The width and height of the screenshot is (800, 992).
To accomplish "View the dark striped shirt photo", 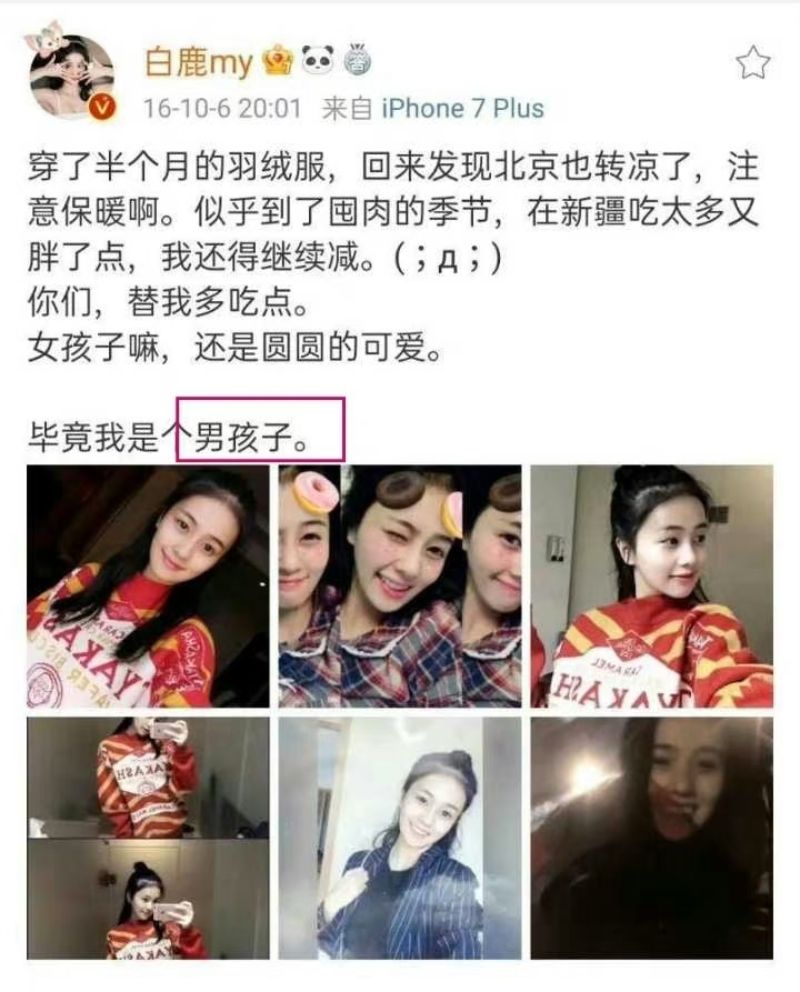I will [x=400, y=838].
